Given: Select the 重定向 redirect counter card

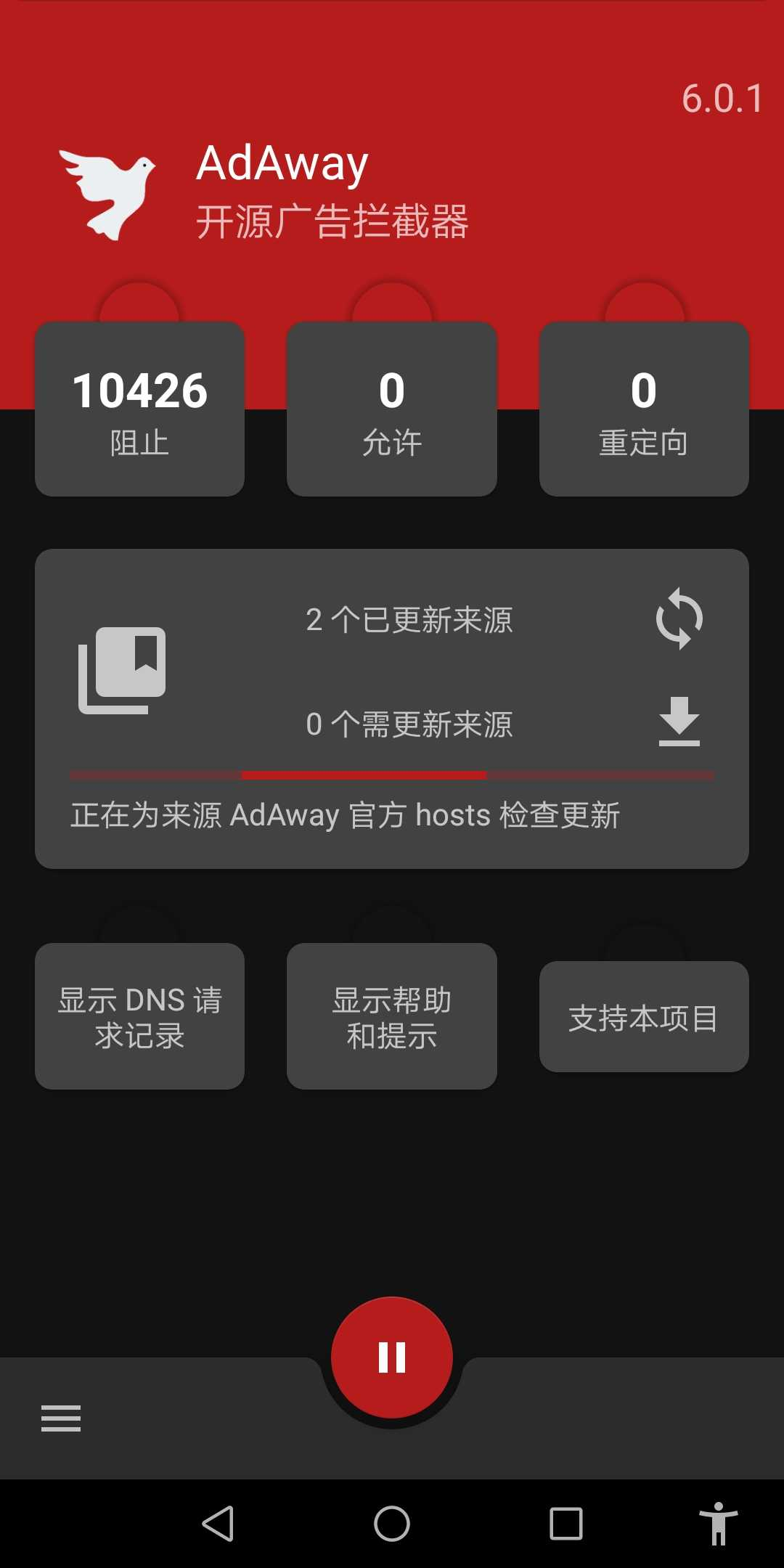Looking at the screenshot, I should click(643, 408).
